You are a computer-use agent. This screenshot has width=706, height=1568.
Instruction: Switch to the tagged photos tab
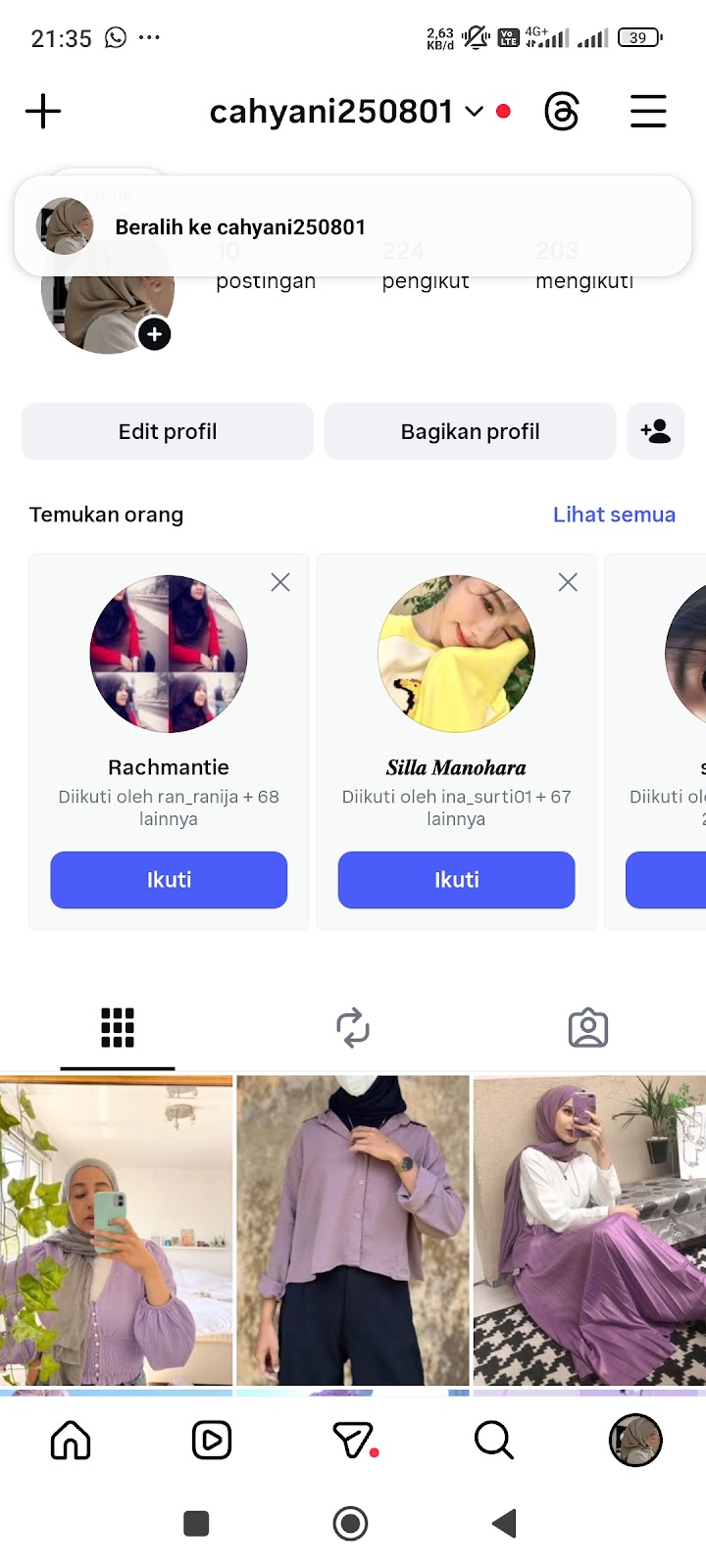tap(588, 1028)
